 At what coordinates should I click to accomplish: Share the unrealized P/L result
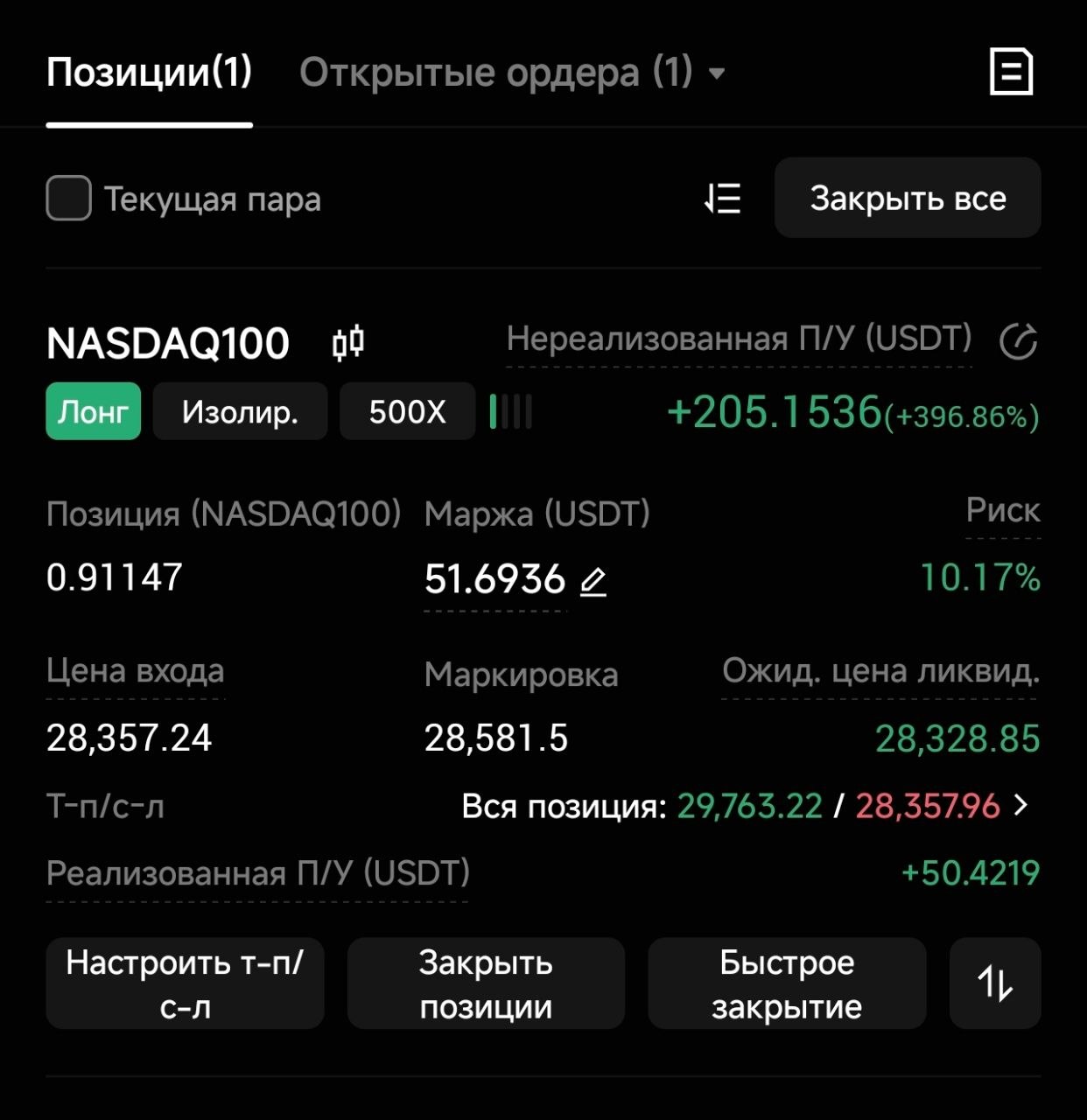(1019, 341)
